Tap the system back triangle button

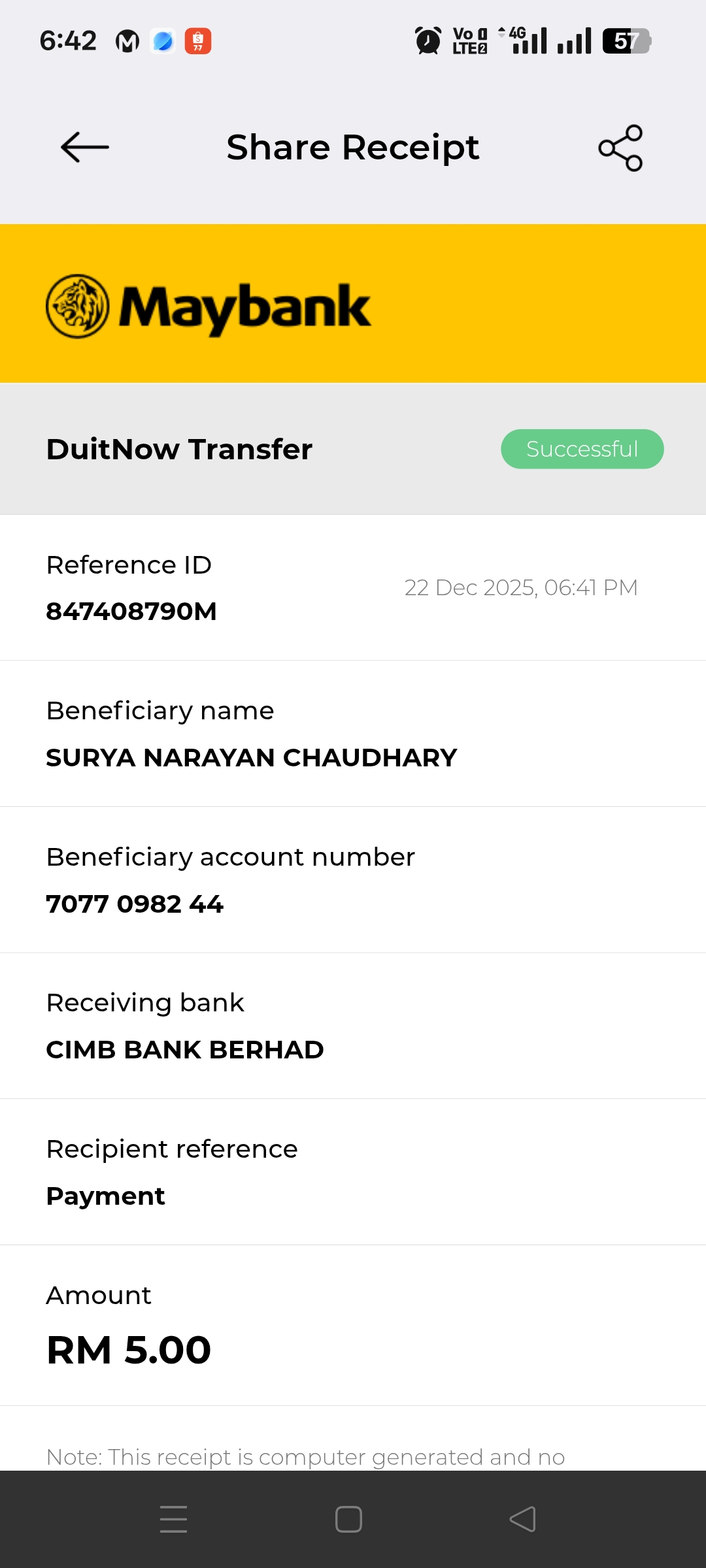pos(523,1519)
